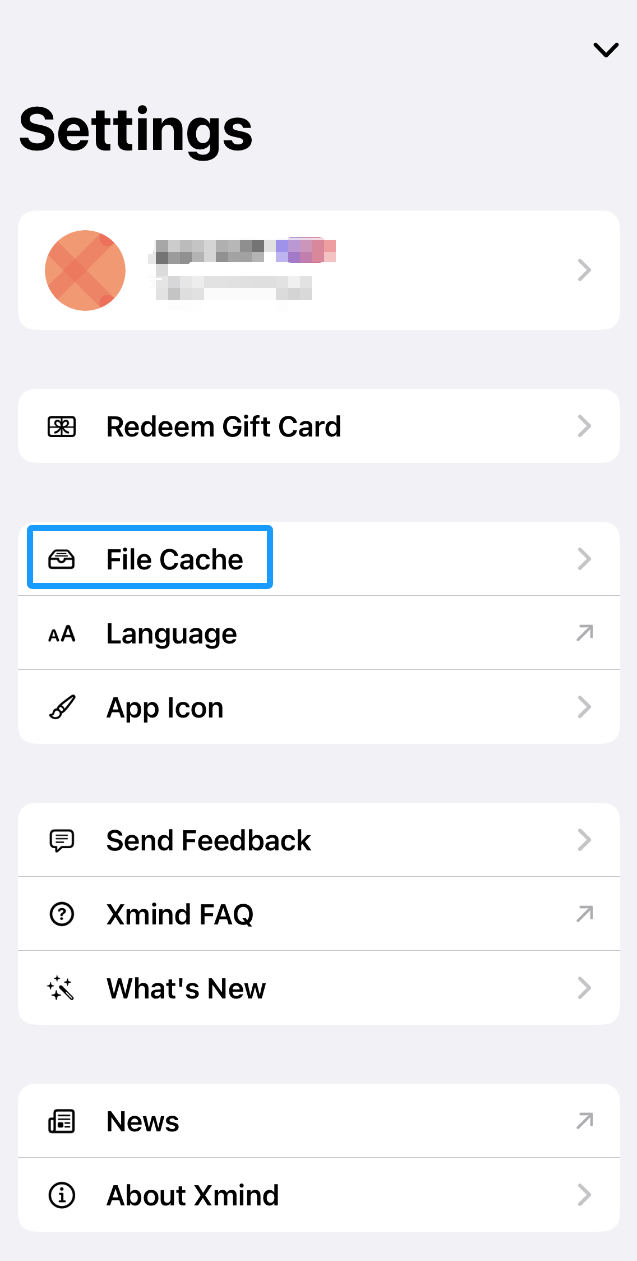Image resolution: width=637 pixels, height=1261 pixels.
Task: Open About Xmind
Action: click(x=319, y=1195)
